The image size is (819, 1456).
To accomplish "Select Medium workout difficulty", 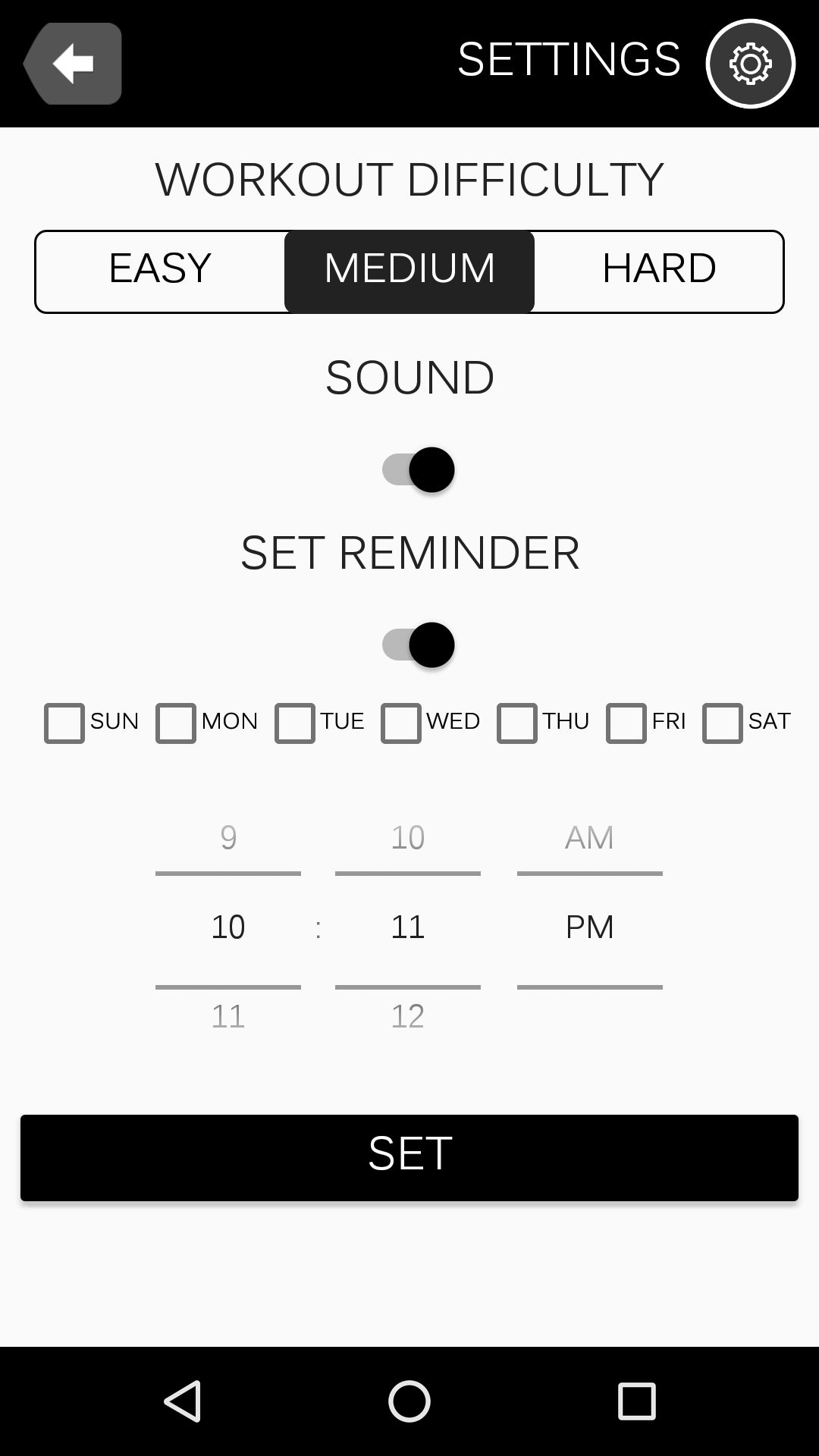I will 409,271.
